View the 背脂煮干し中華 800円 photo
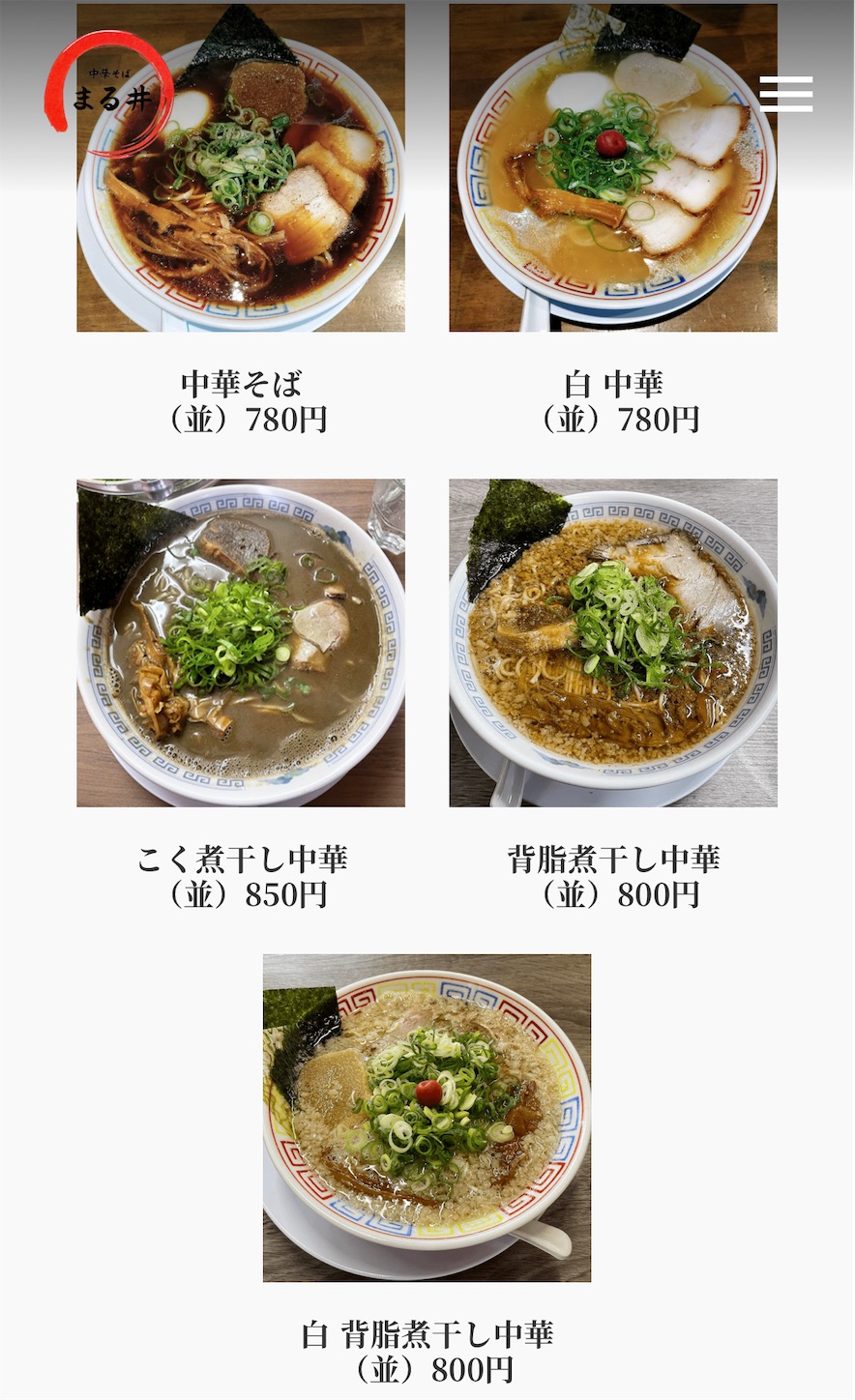Screen dimensions: 855x1400 [x=613, y=643]
